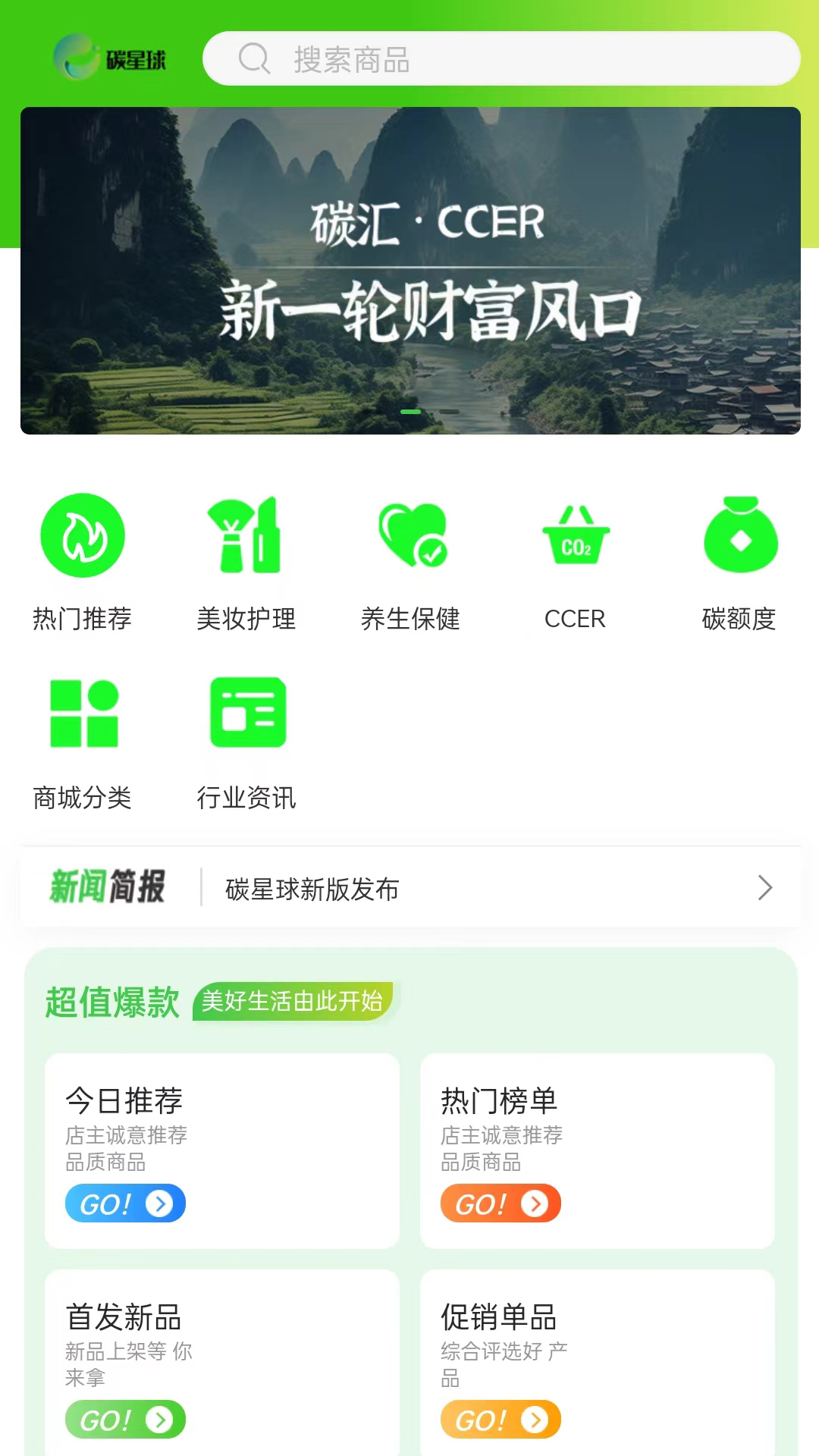819x1456 pixels.
Task: Tap GO! on the 今日推荐 card
Action: [x=125, y=1203]
